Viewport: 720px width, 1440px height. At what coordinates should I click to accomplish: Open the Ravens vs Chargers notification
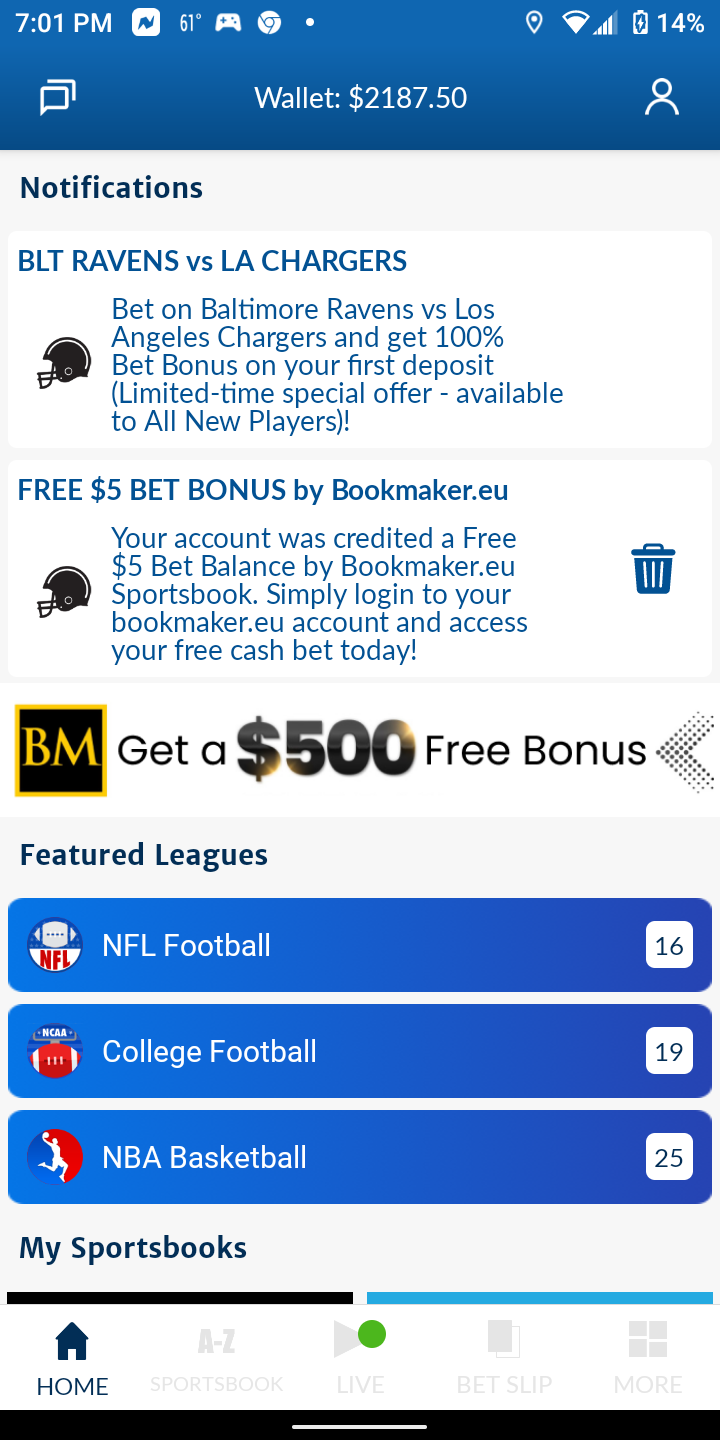click(x=360, y=340)
